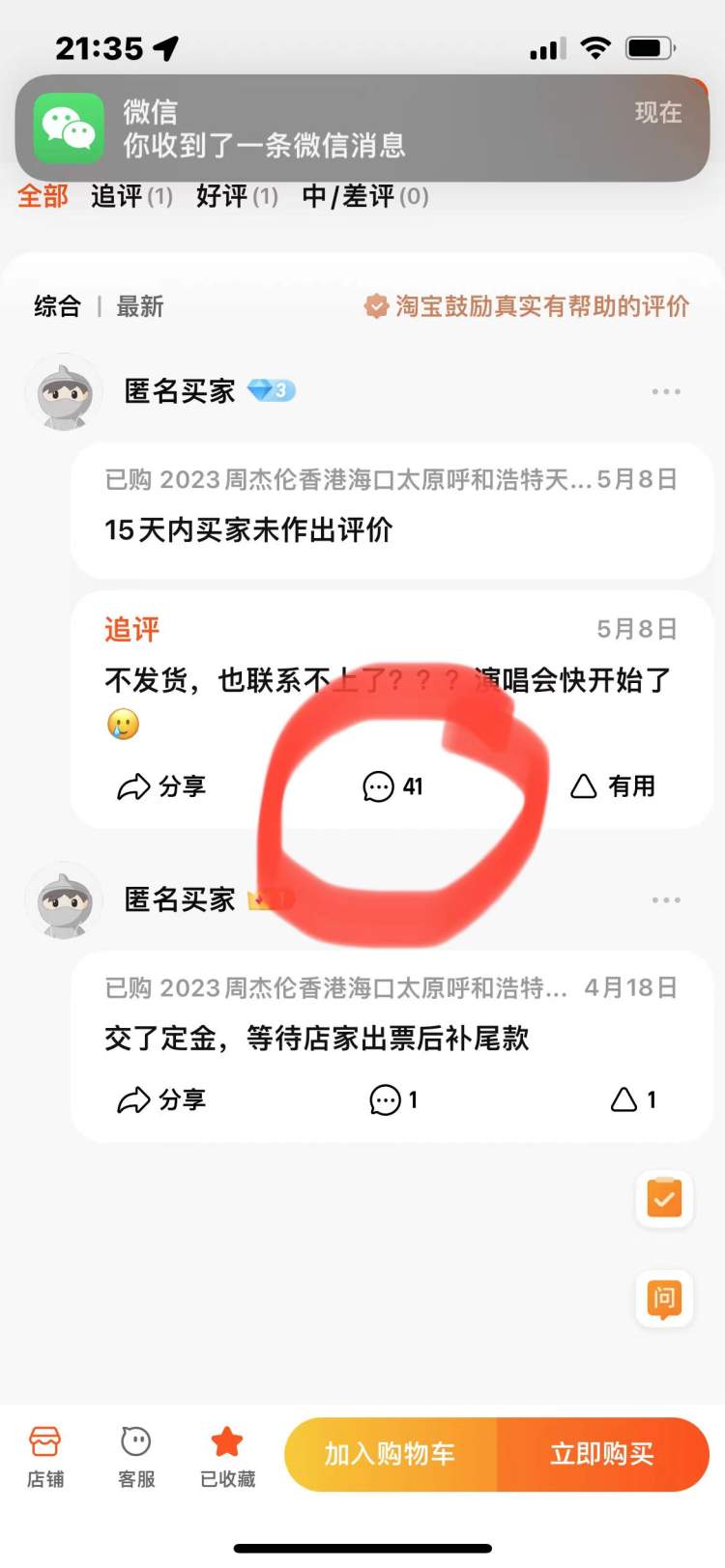Open the 41 comments on the review
Screen dimensions: 725x1568
pyautogui.click(x=392, y=786)
